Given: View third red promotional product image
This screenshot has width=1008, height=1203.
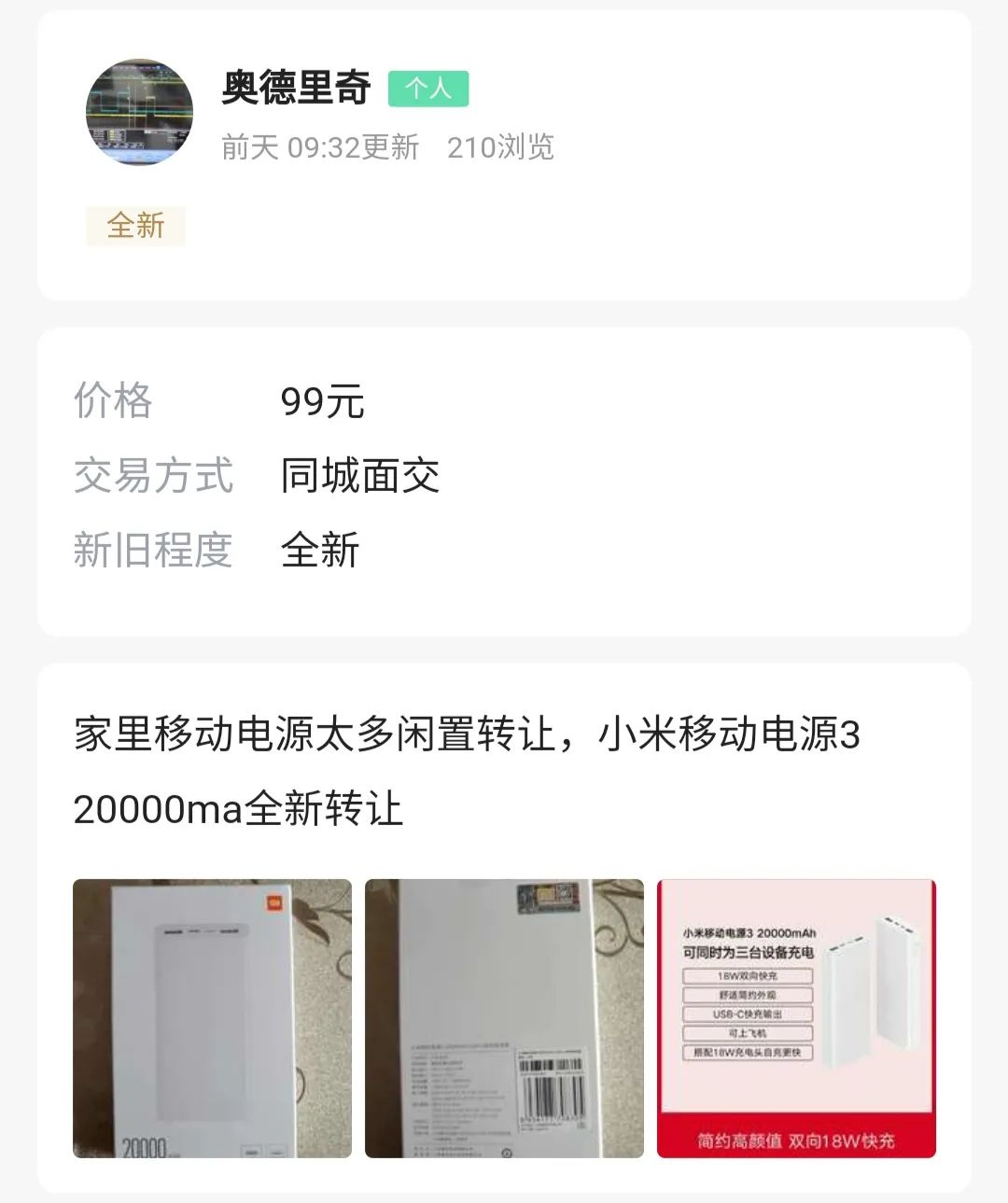Looking at the screenshot, I should pyautogui.click(x=796, y=1018).
